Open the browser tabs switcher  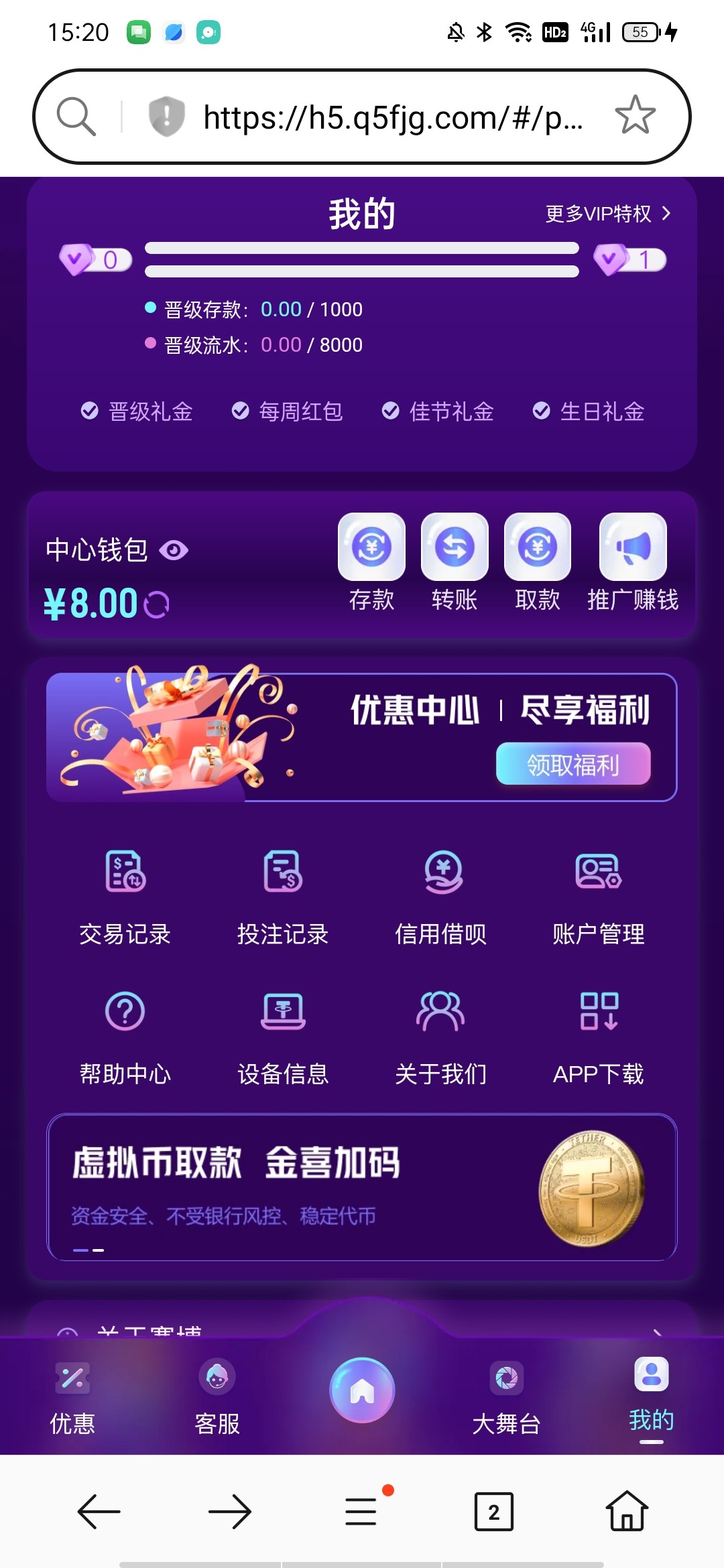pyautogui.click(x=493, y=1512)
